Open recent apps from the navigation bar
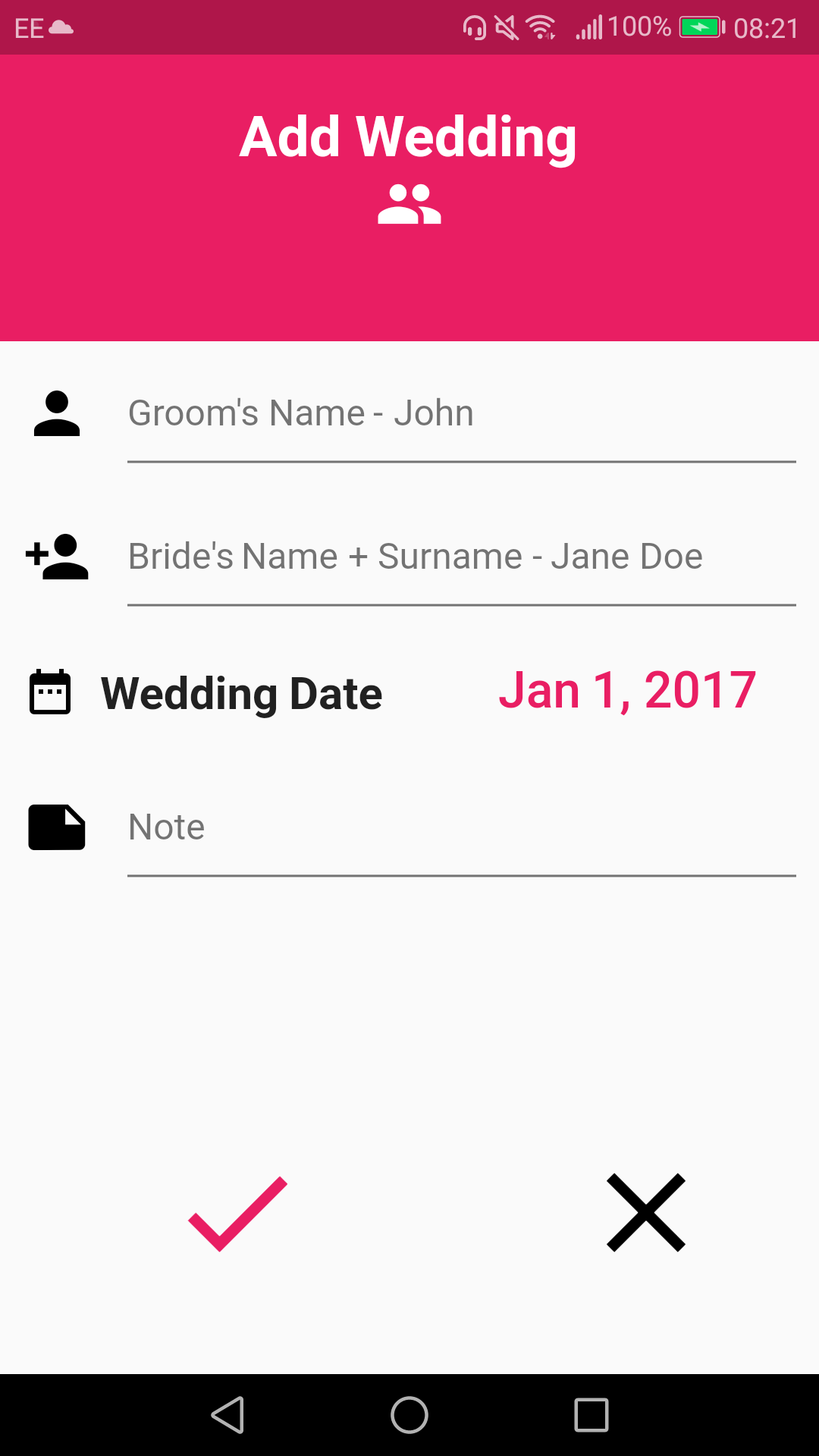 [x=591, y=1415]
